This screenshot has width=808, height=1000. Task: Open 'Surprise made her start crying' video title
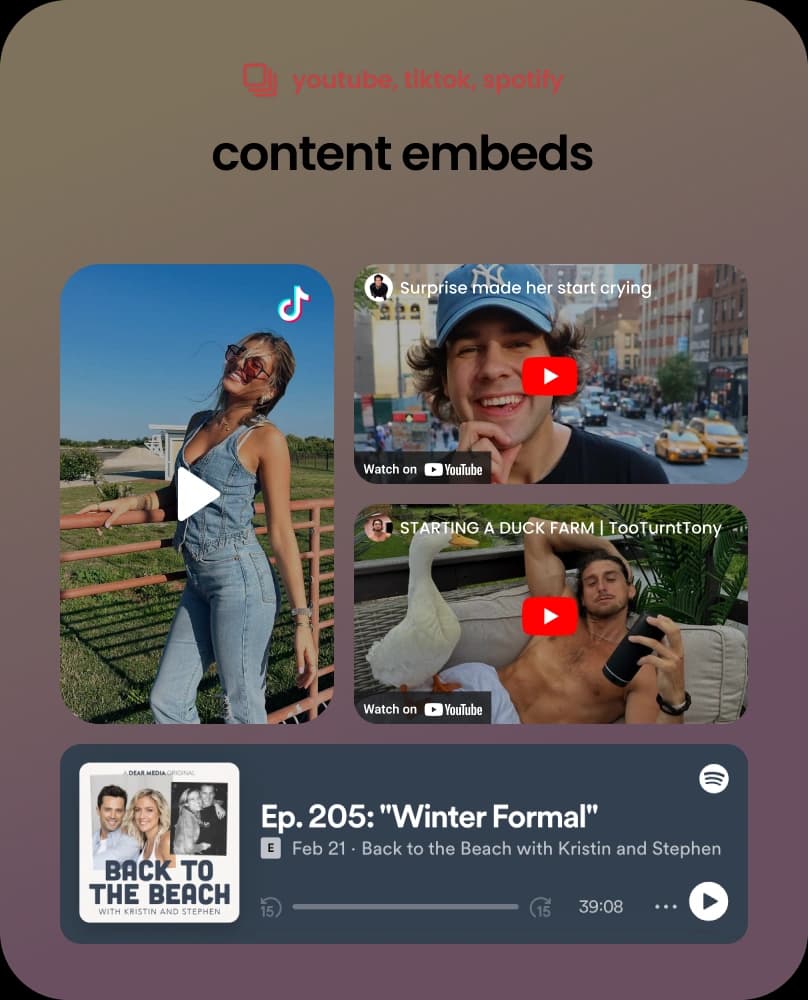(525, 288)
